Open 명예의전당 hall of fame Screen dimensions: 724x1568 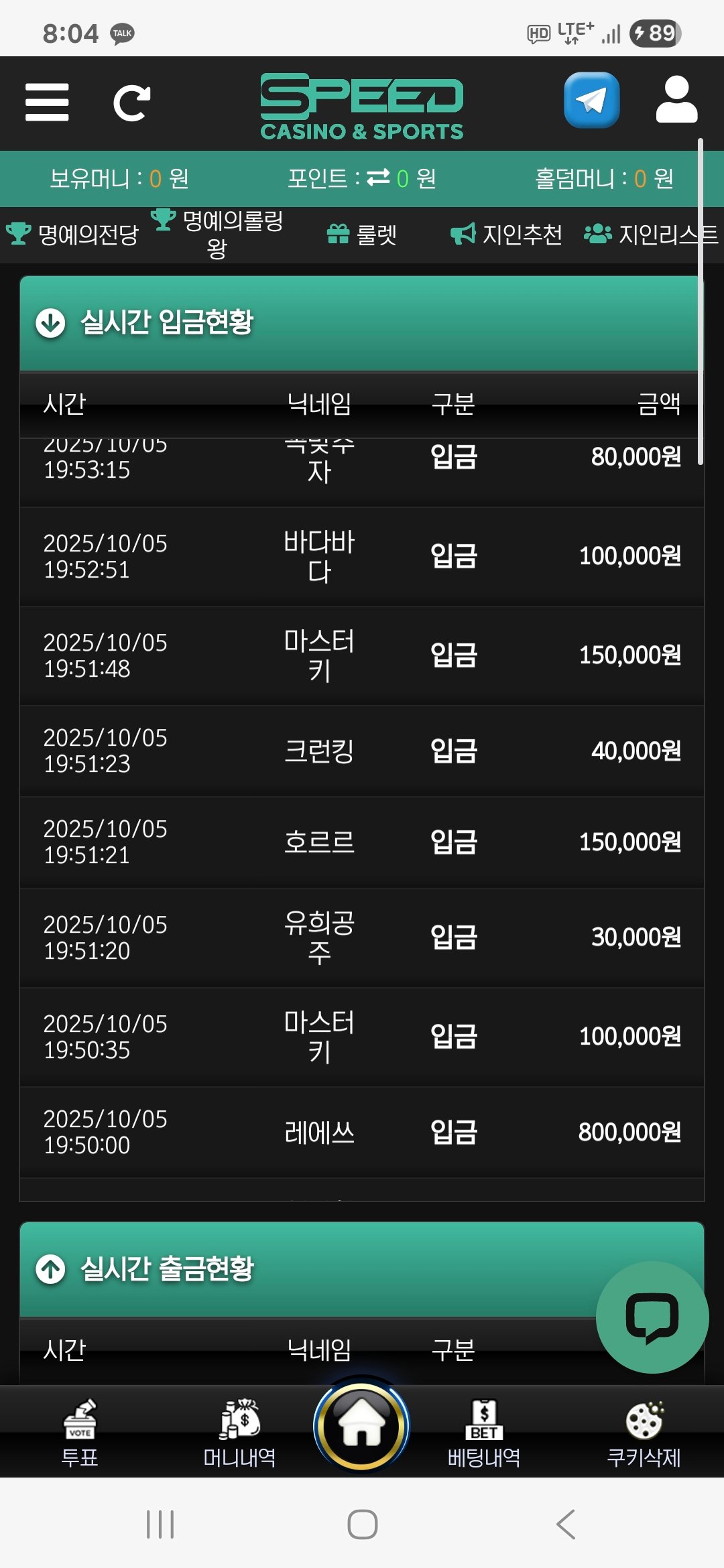coord(72,235)
